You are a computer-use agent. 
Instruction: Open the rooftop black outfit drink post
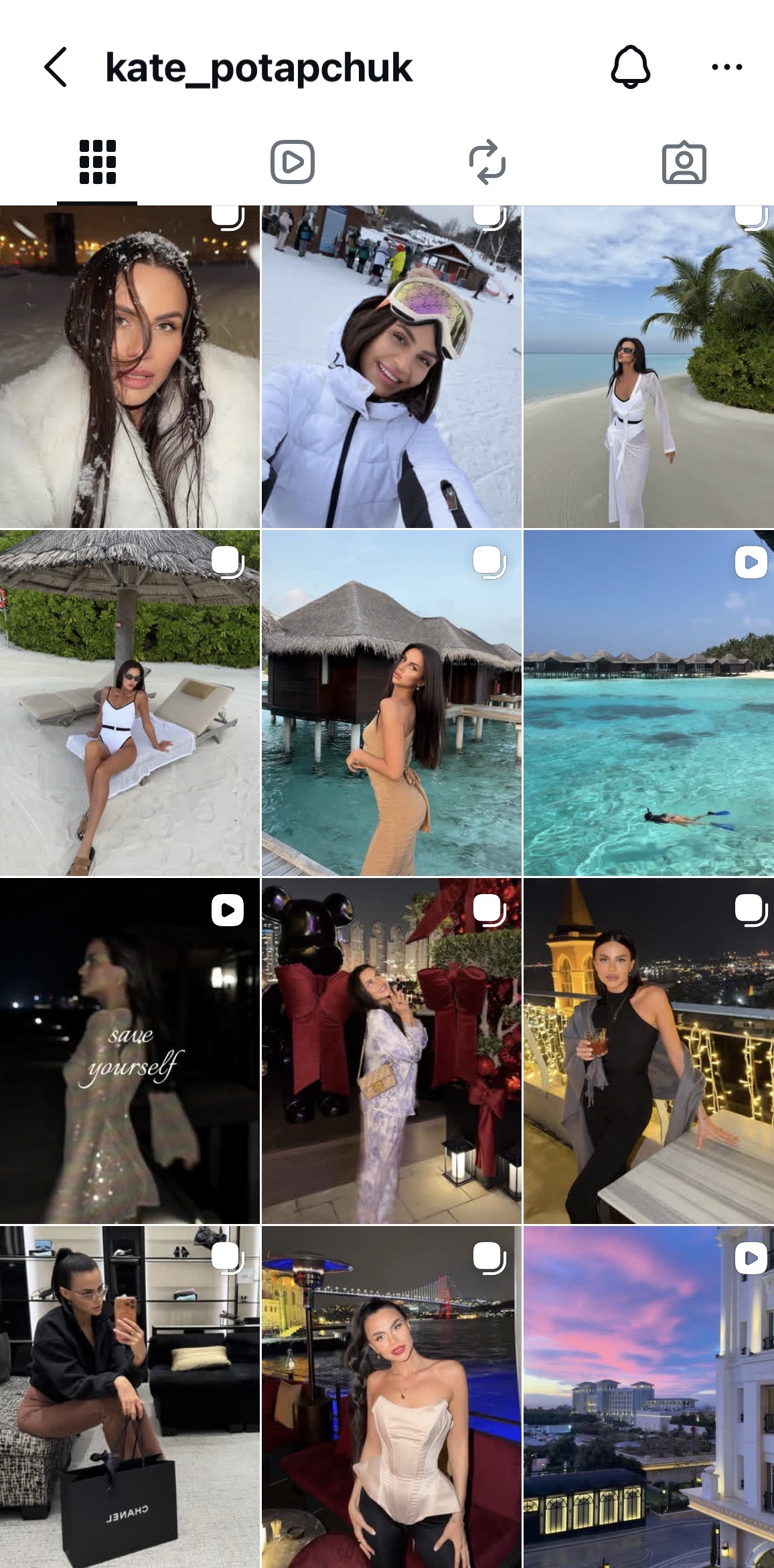(x=649, y=1051)
